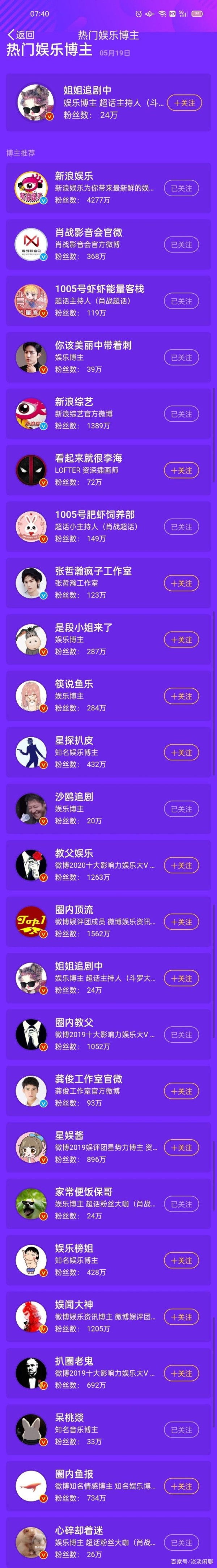The height and width of the screenshot is (1568, 217).
Task: Follow 圈内鱼报
Action: [x=181, y=1486]
